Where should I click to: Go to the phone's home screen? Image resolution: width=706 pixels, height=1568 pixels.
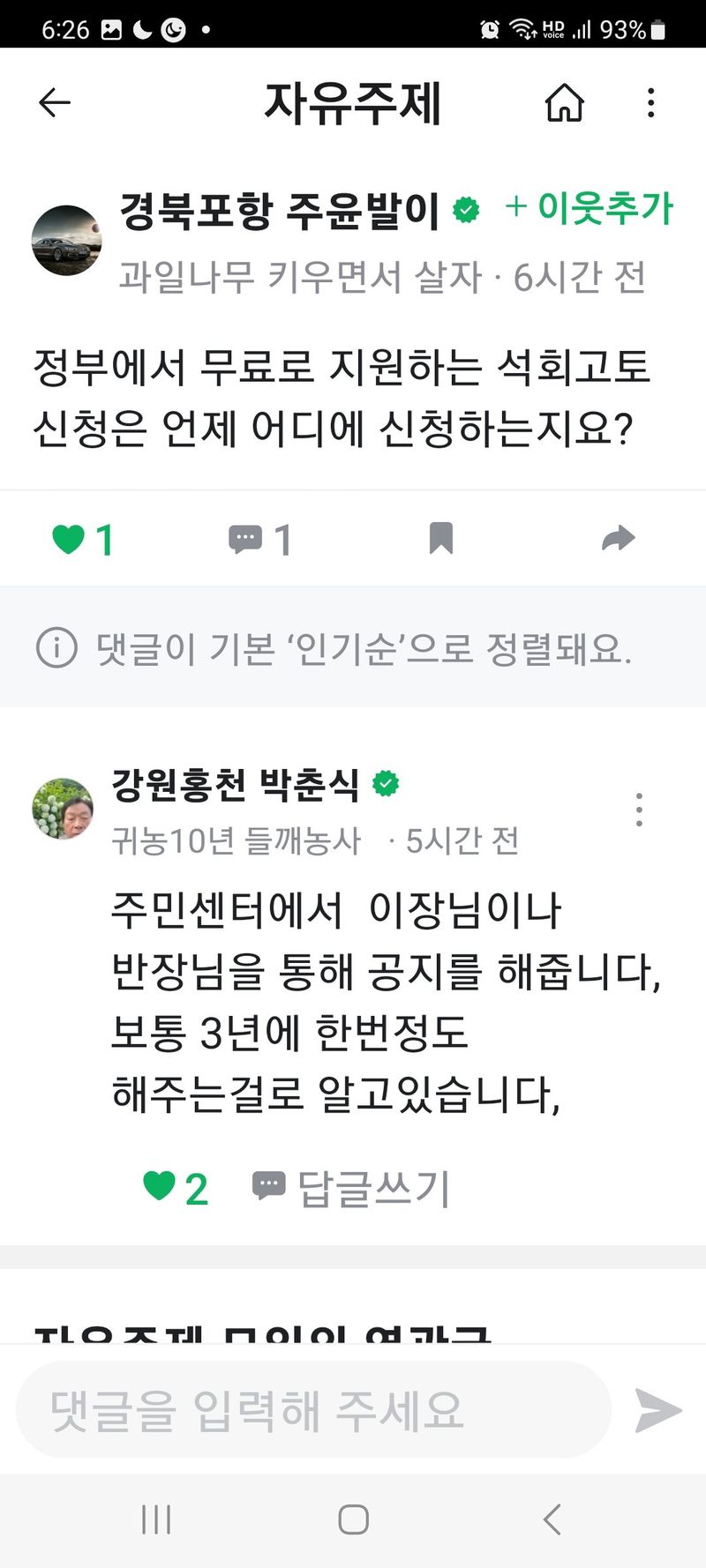pyautogui.click(x=353, y=1519)
